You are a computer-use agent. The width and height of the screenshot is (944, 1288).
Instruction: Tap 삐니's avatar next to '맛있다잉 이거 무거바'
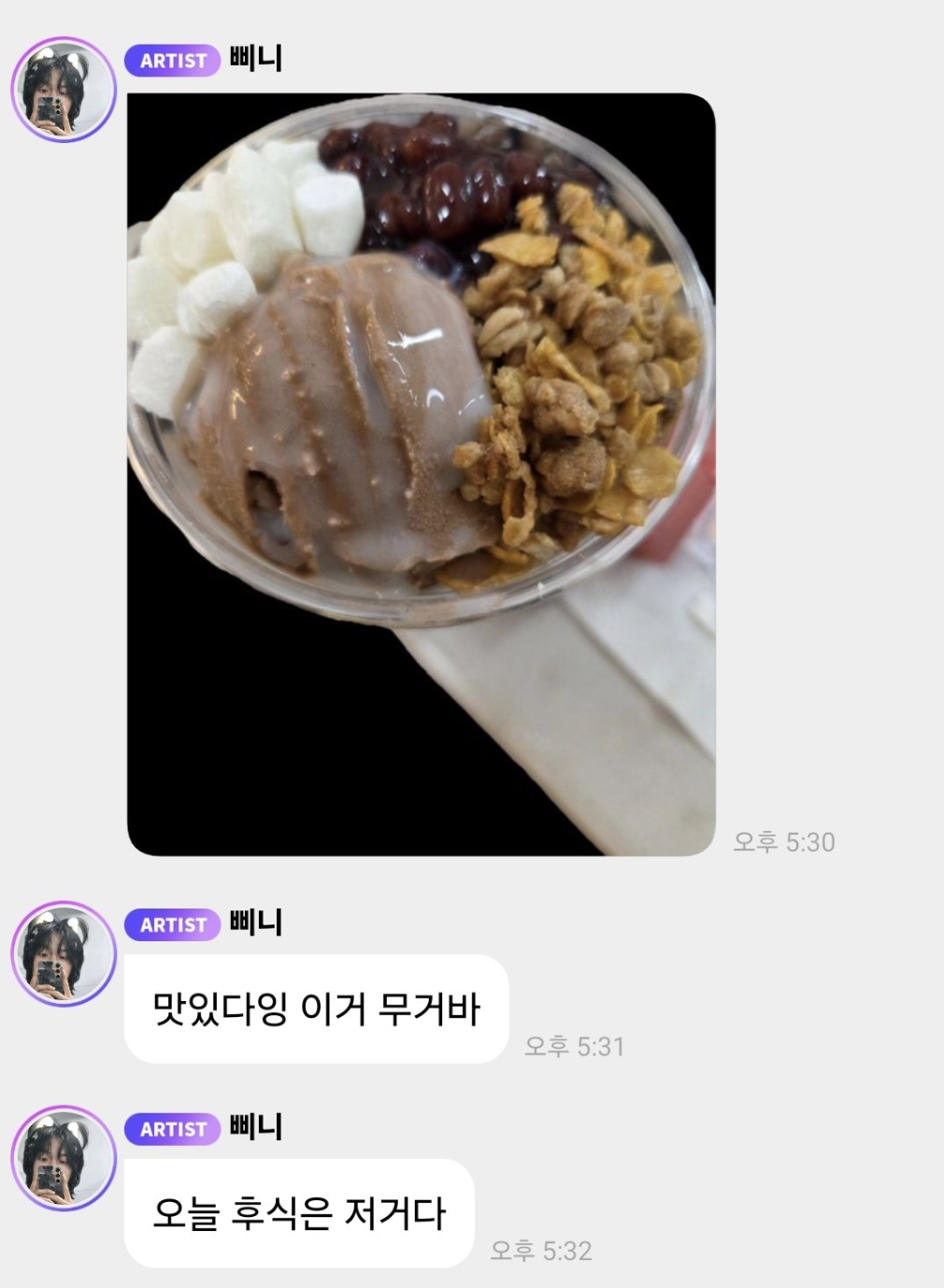pyautogui.click(x=64, y=954)
